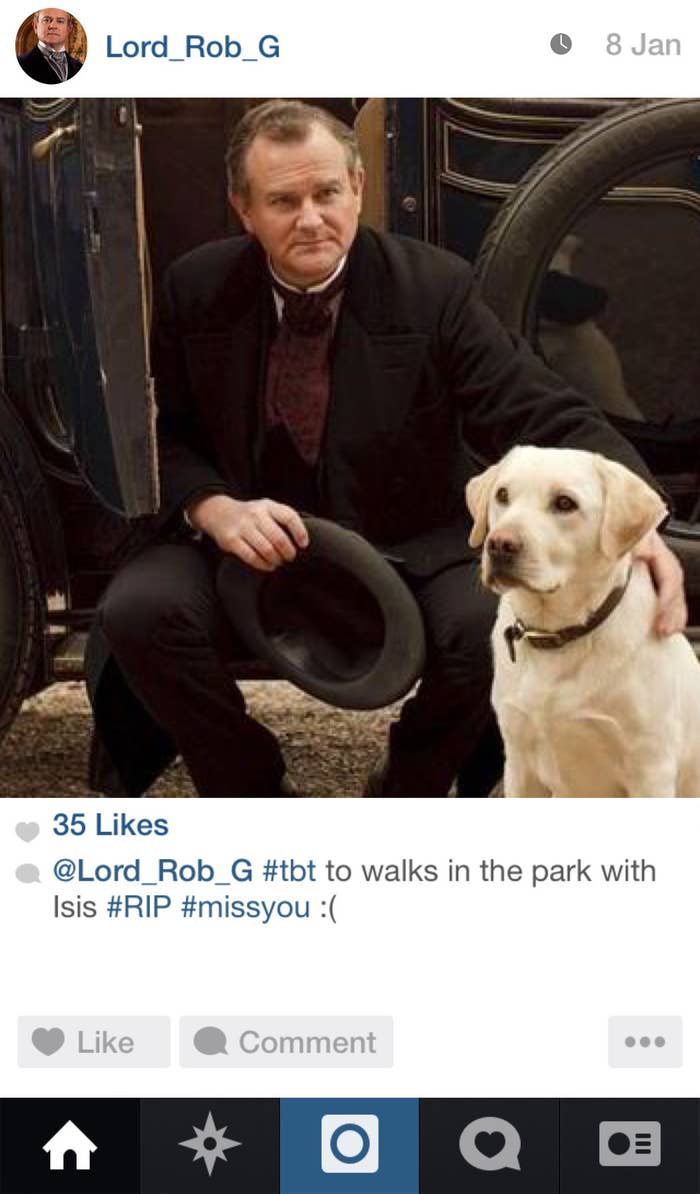Viewport: 700px width, 1194px height.
Task: Open Lord_Rob_G profile avatar
Action: click(x=51, y=46)
